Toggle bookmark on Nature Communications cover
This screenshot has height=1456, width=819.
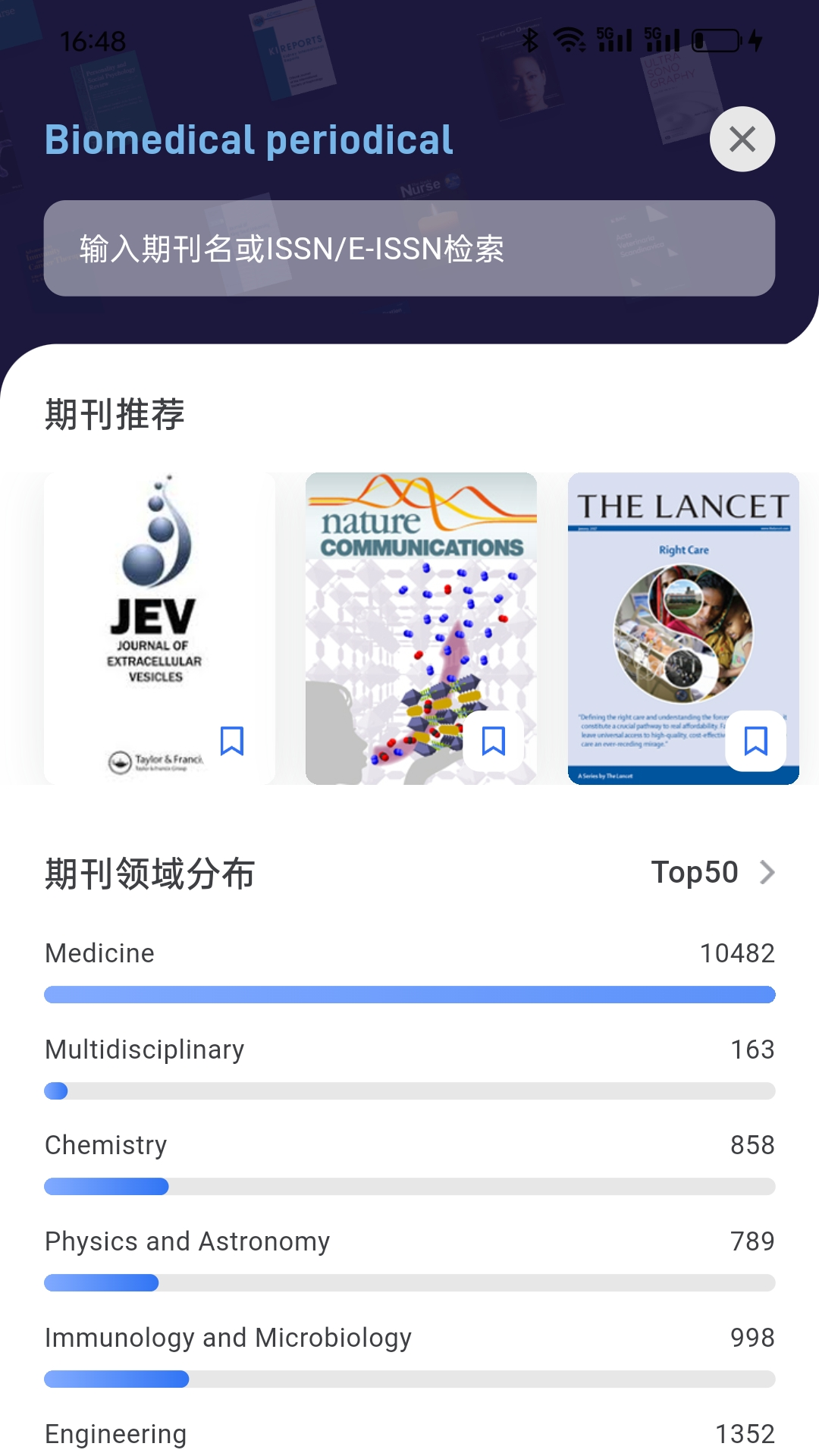[x=494, y=742]
